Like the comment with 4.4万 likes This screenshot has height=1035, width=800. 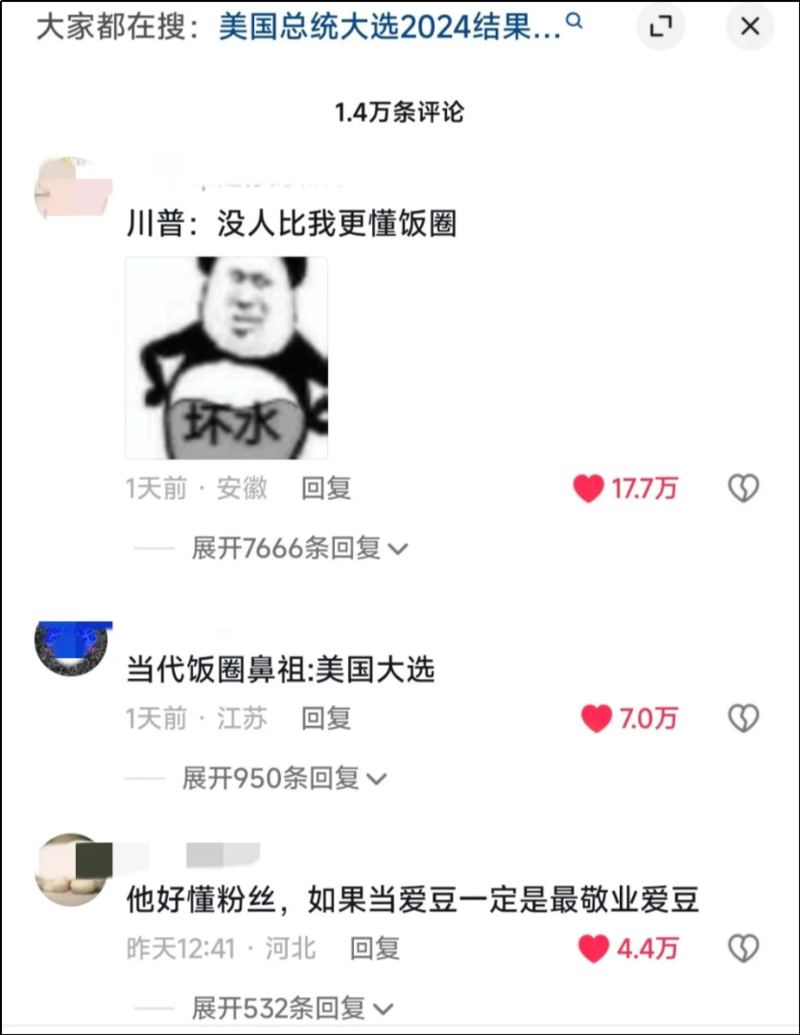(594, 948)
